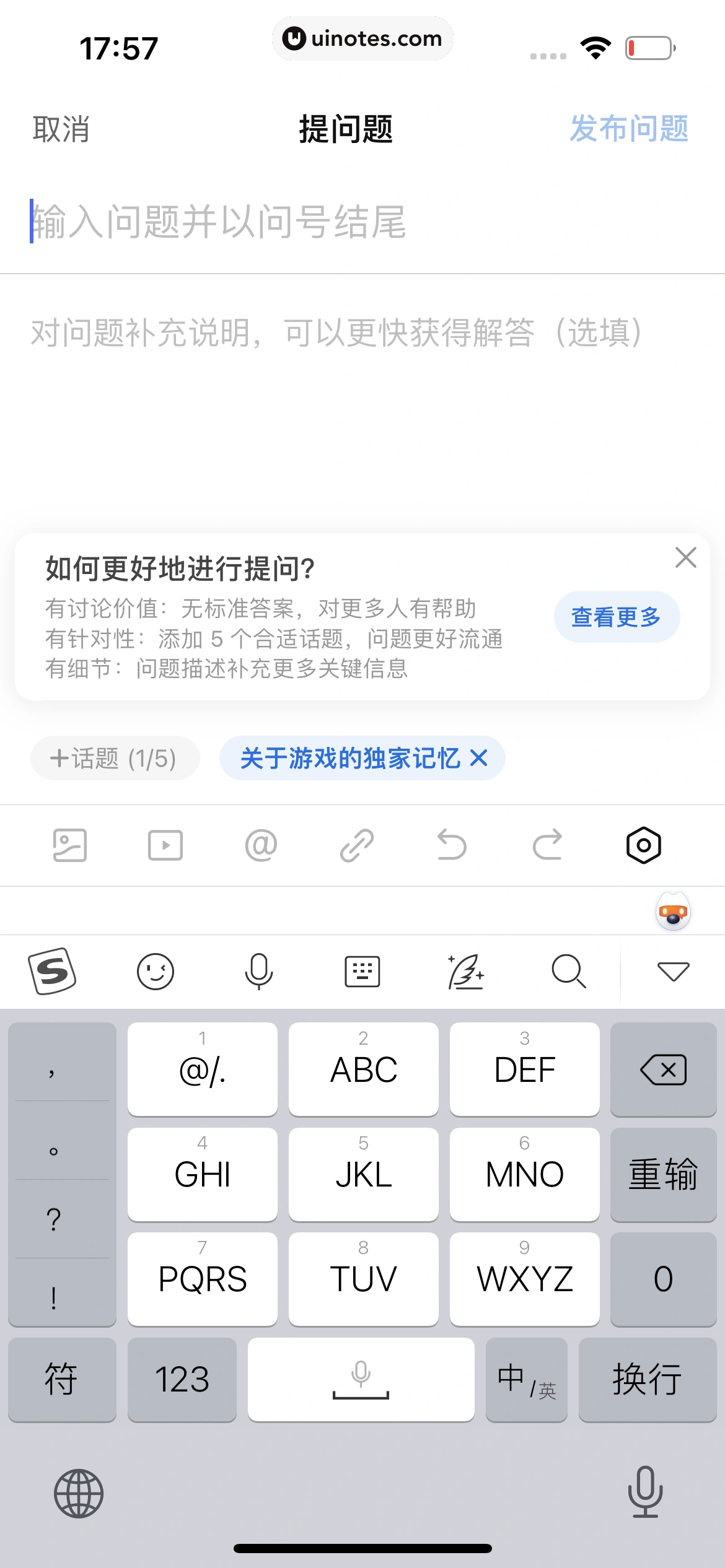Switch to symbol input with the 符 key
Image resolution: width=725 pixels, height=1568 pixels.
tap(62, 1379)
